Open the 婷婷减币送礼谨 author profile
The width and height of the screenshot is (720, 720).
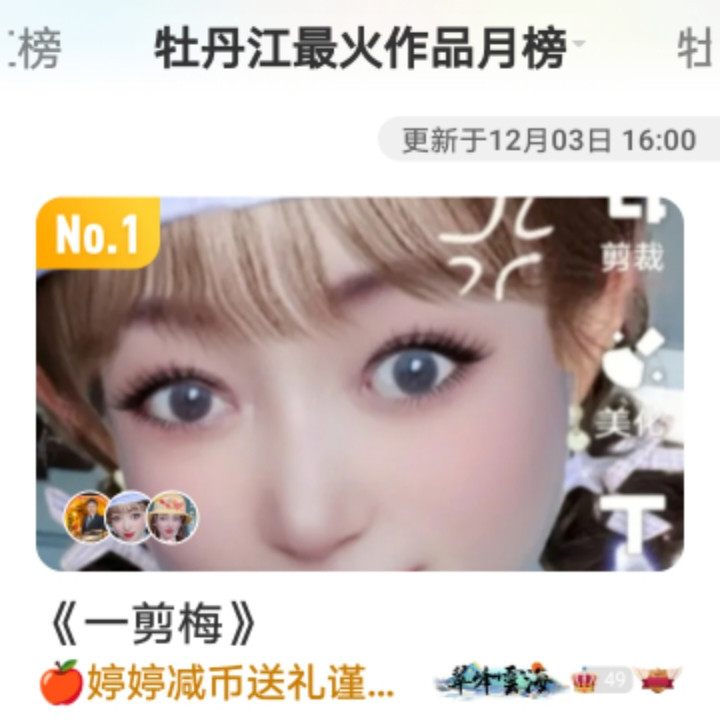[x=217, y=681]
